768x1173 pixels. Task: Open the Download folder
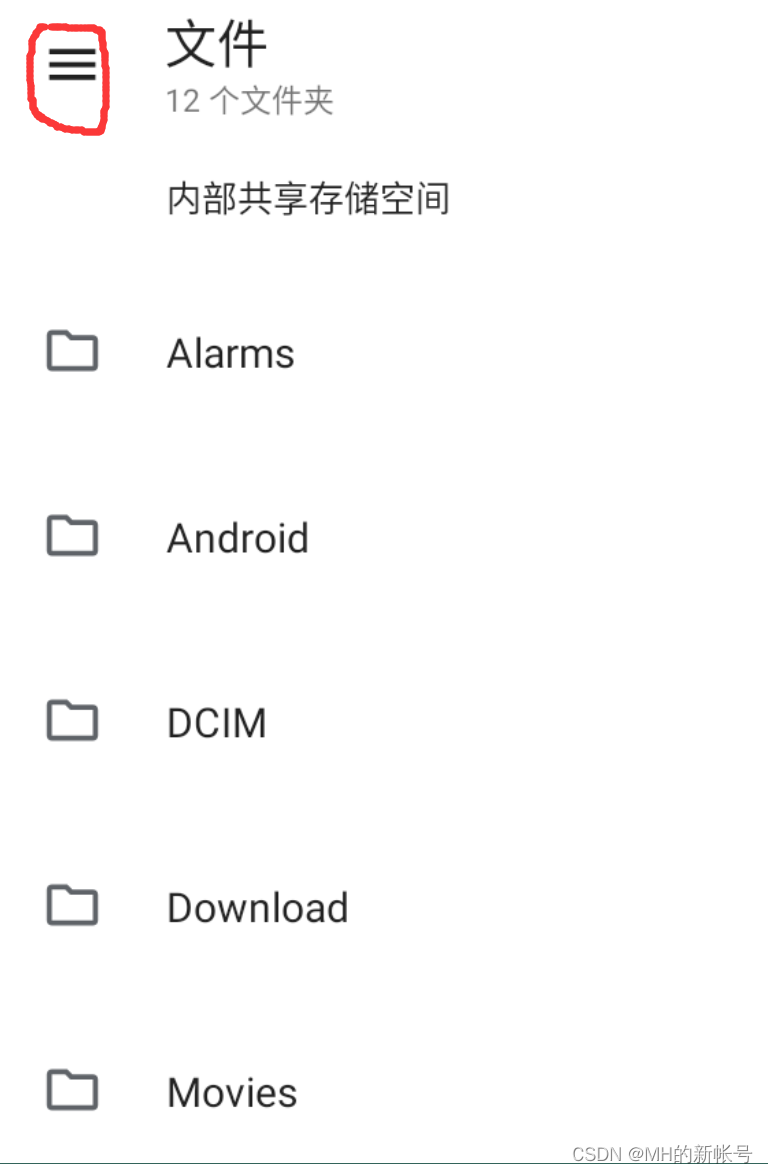pos(257,908)
